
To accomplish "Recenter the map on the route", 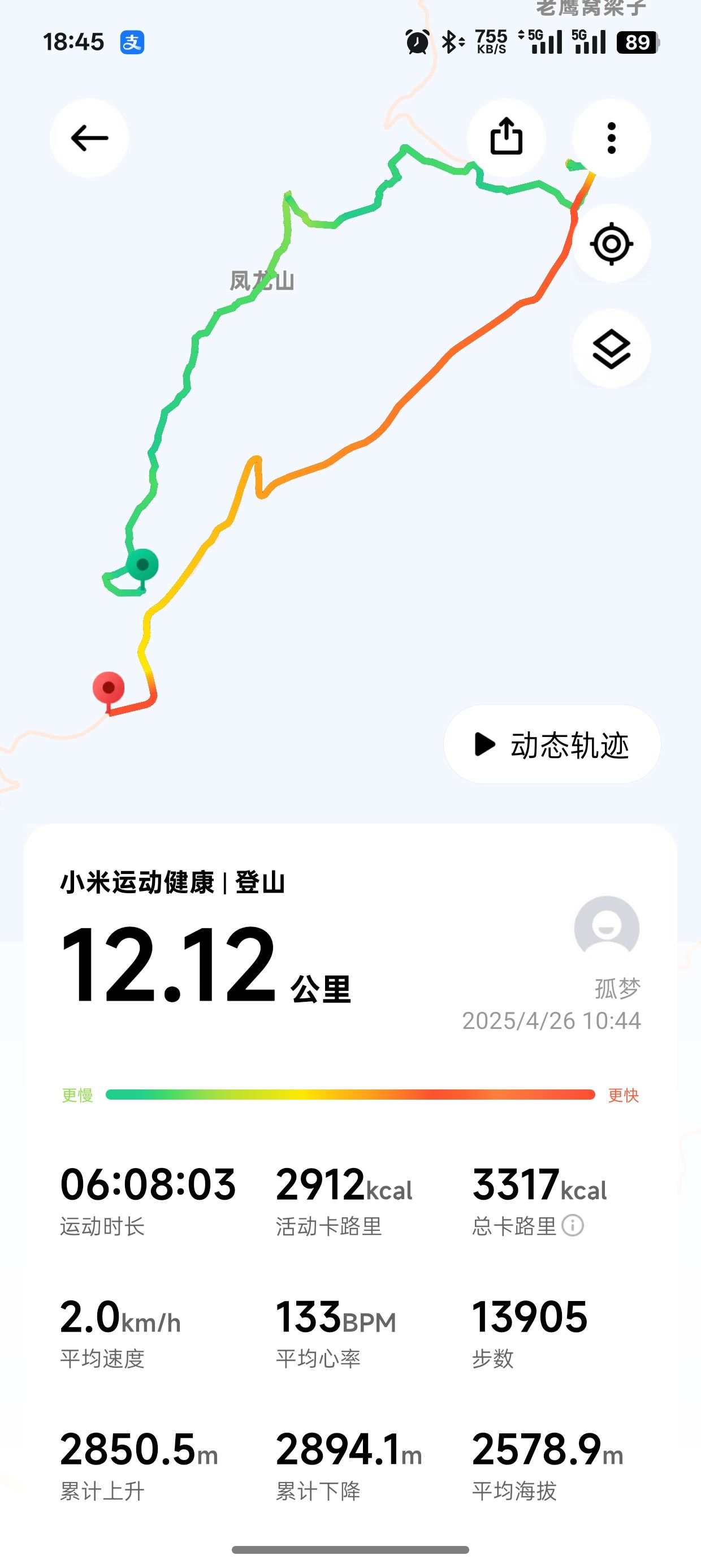I will (x=612, y=244).
